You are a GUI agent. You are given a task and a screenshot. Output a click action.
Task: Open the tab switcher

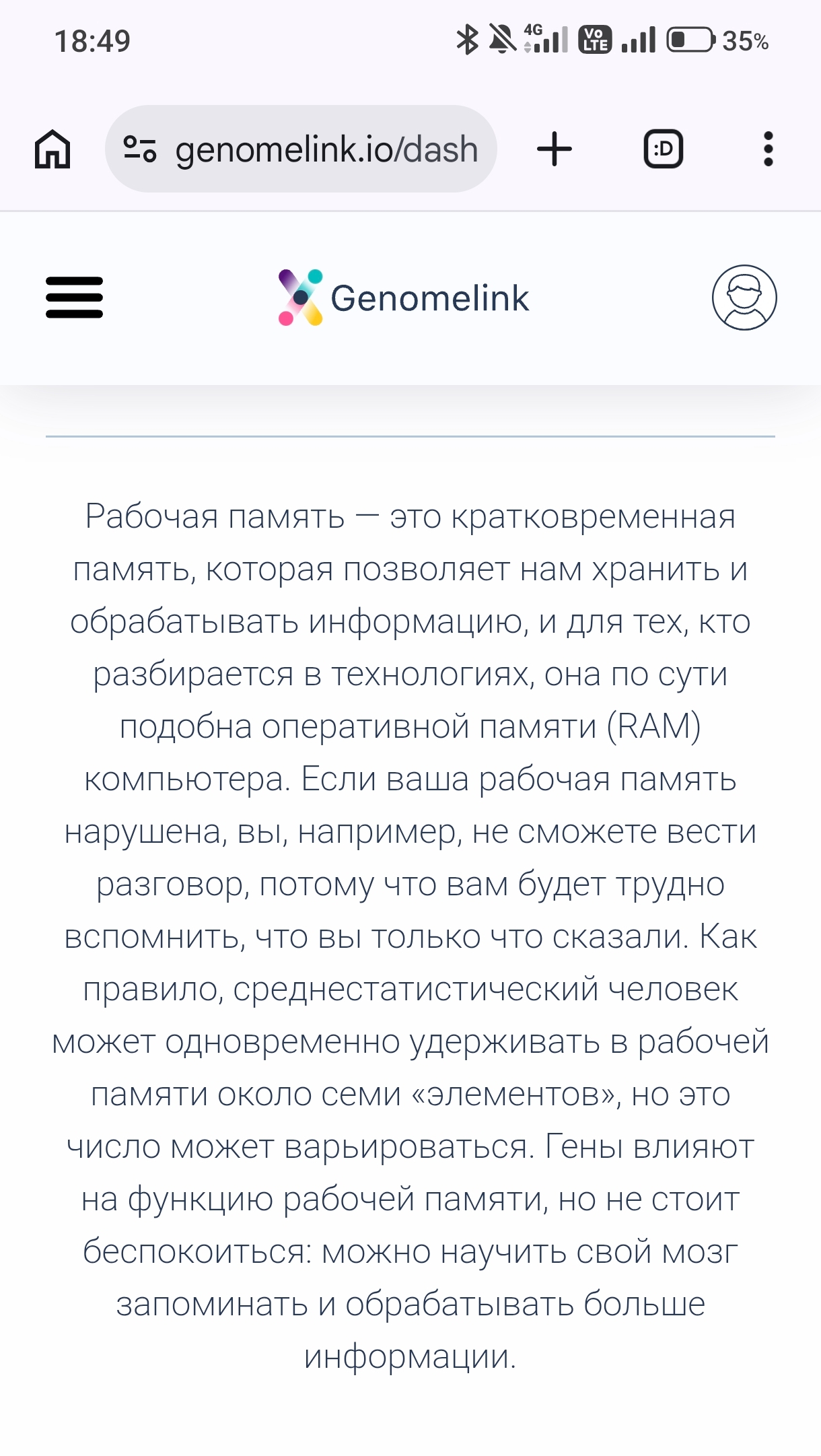coord(664,149)
